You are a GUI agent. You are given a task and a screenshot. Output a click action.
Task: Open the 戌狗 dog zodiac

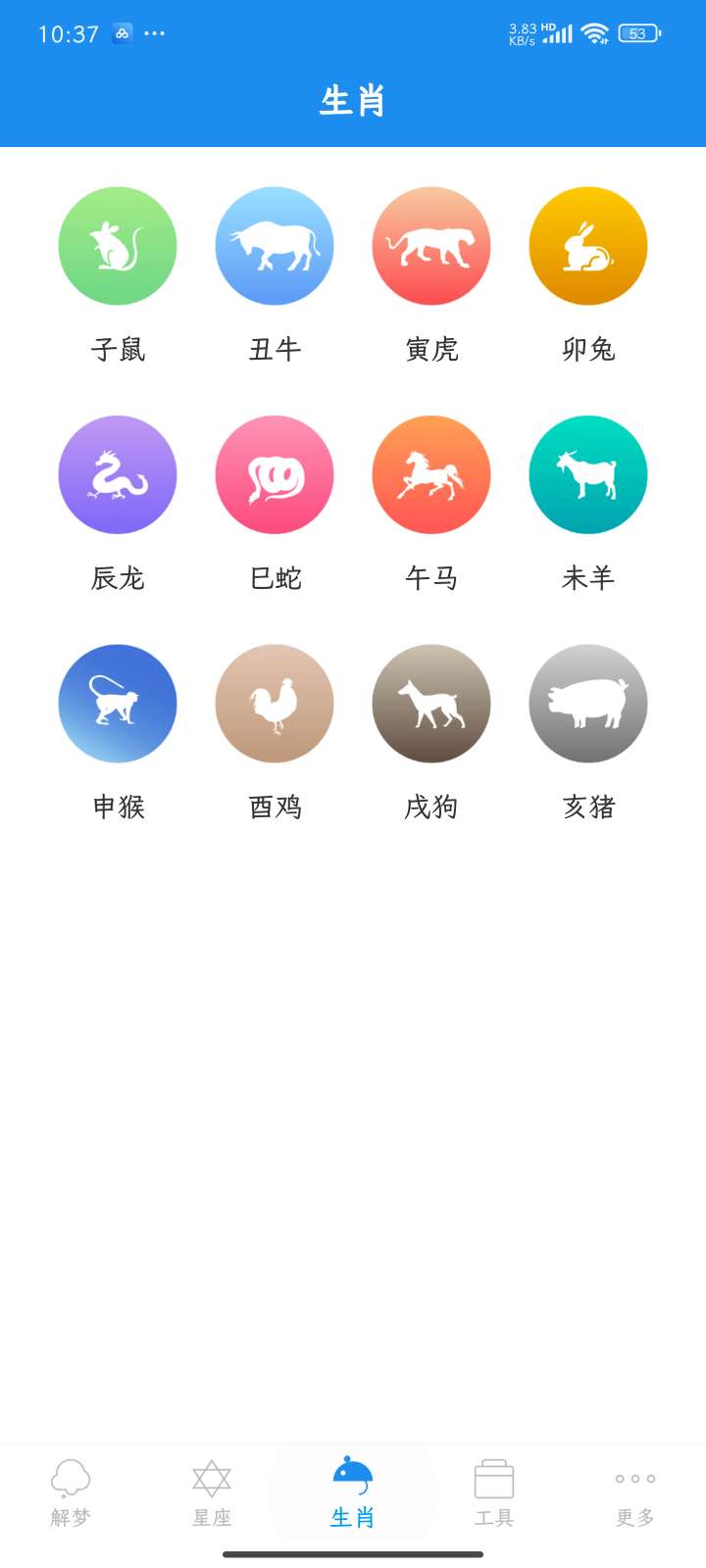[431, 704]
